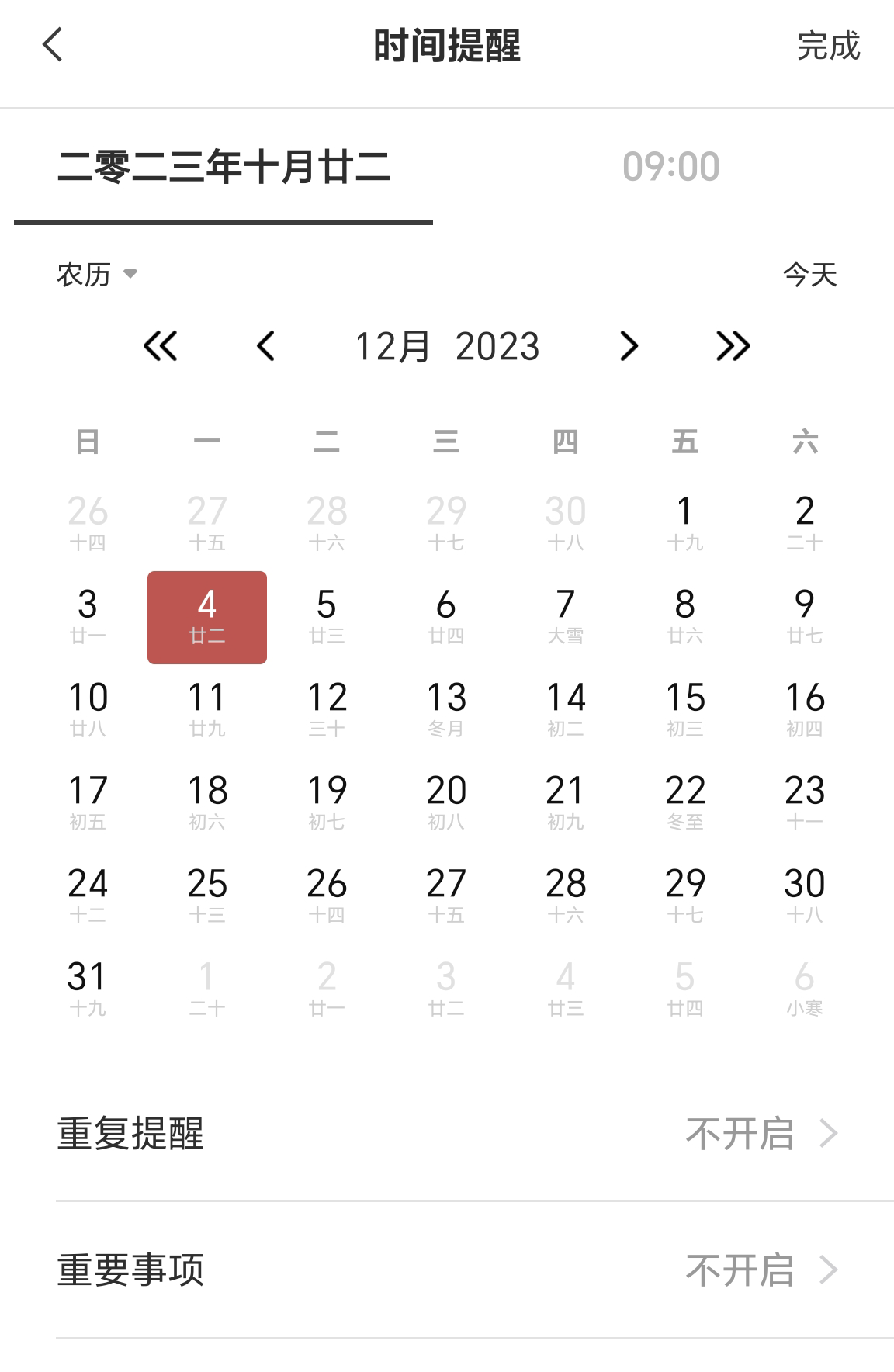Go back using the top-left arrow
Screen dimensions: 894x1372
pyautogui.click(x=52, y=45)
